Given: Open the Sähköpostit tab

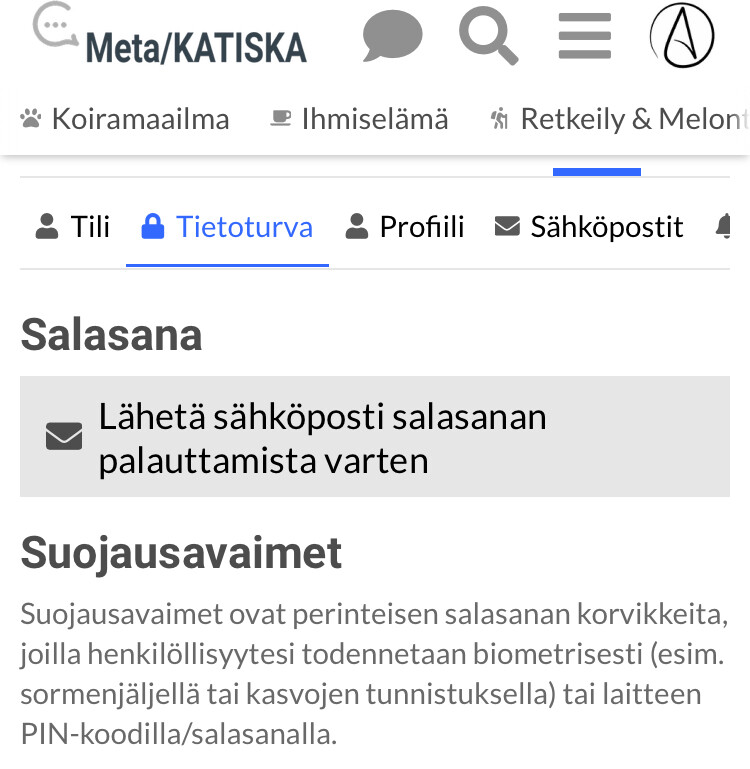Looking at the screenshot, I should coord(589,227).
